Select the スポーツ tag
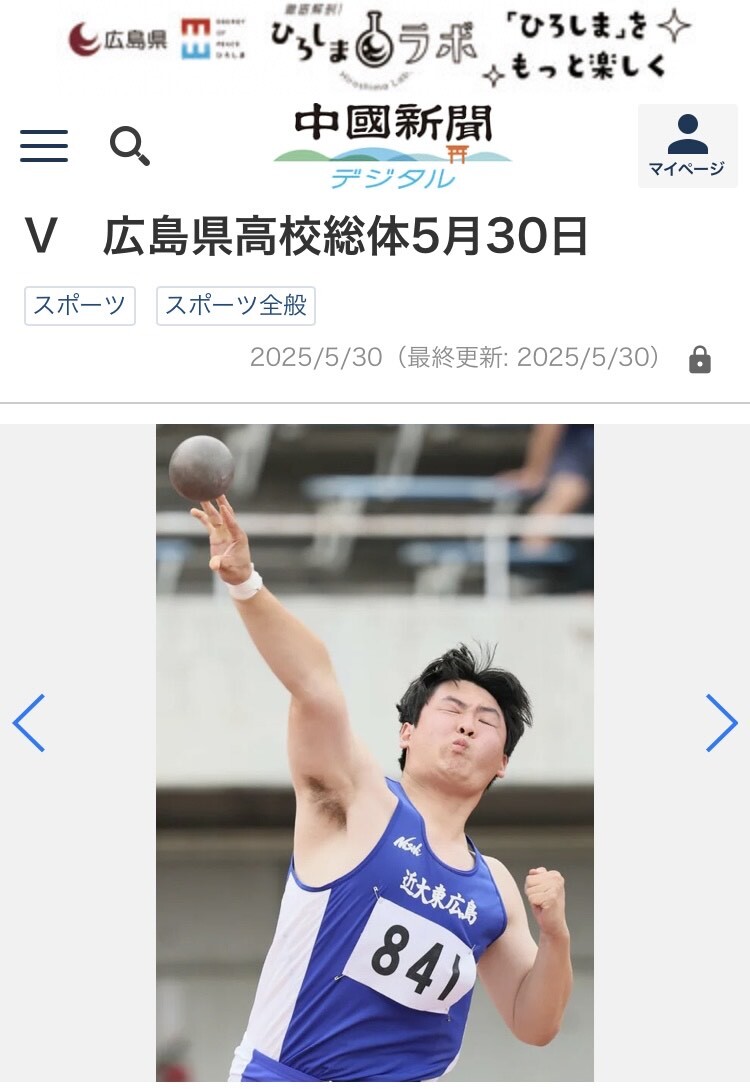The width and height of the screenshot is (750, 1089). pos(80,306)
